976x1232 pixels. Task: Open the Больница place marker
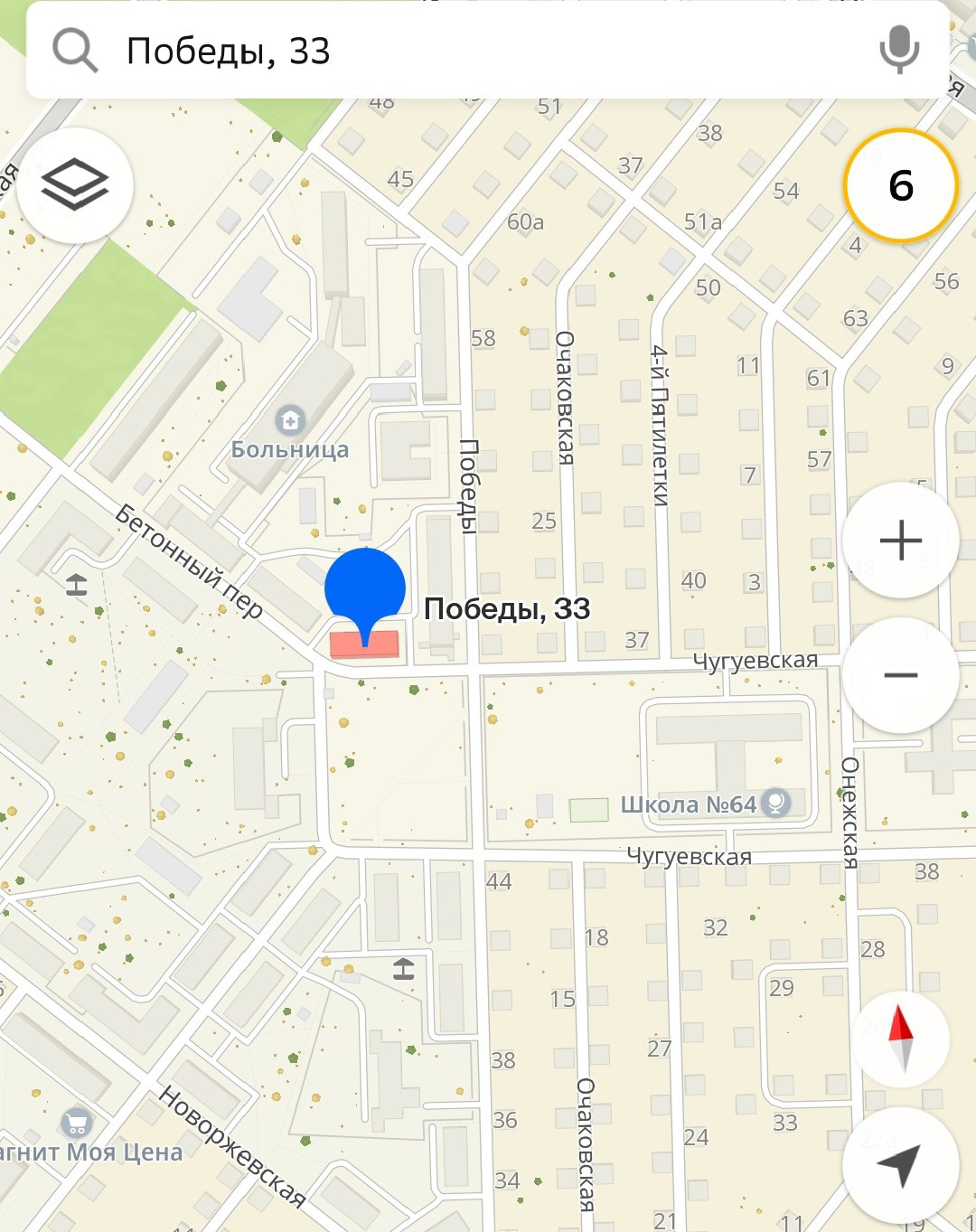(290, 421)
